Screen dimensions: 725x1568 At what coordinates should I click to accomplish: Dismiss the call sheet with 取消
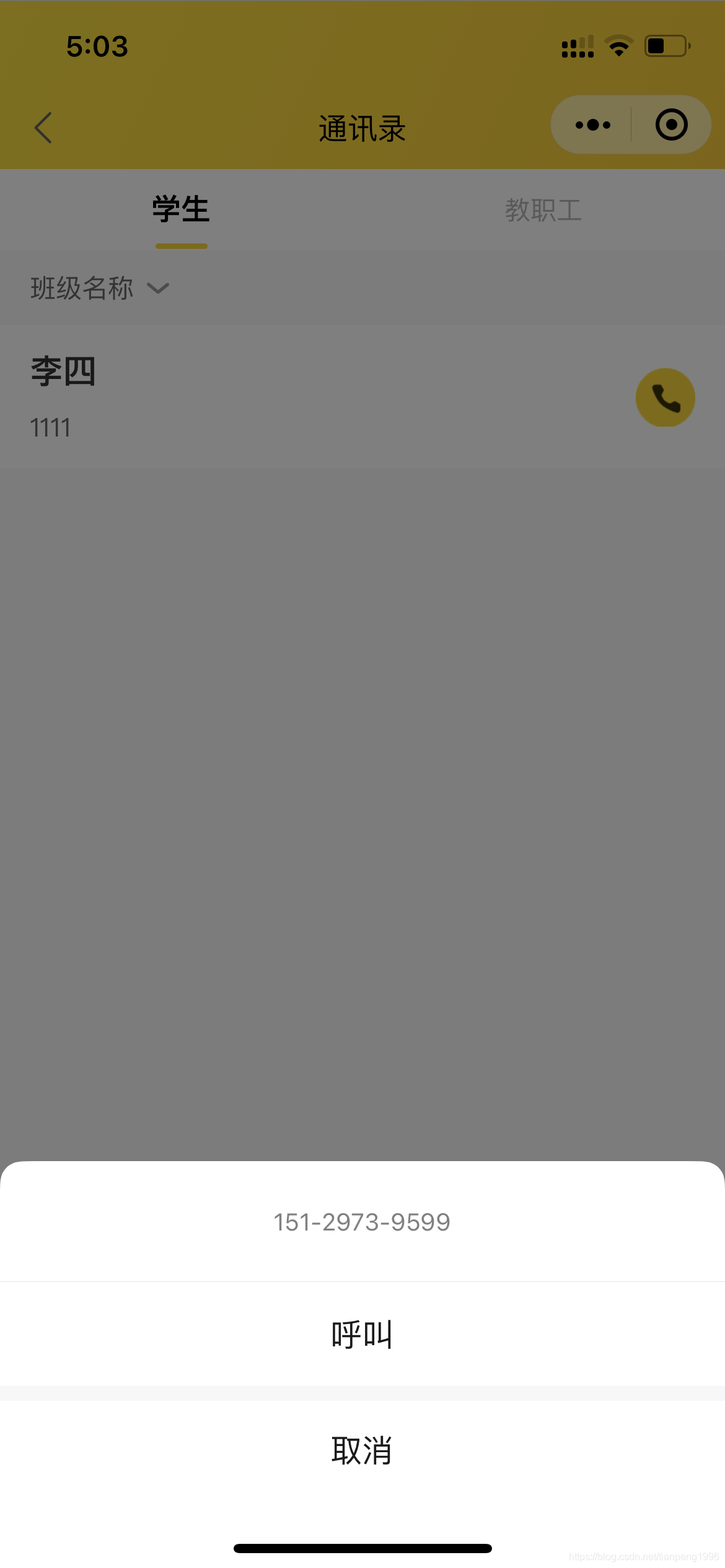362,1450
